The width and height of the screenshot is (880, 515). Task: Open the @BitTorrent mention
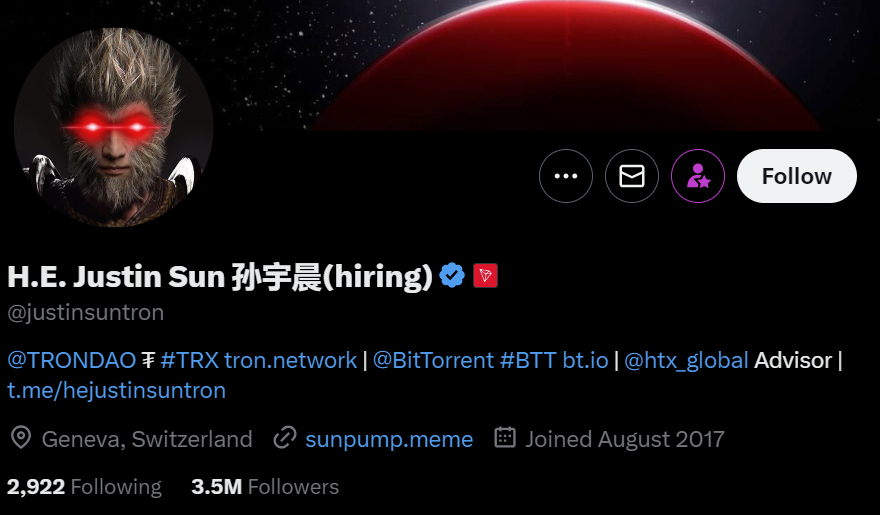[x=433, y=360]
